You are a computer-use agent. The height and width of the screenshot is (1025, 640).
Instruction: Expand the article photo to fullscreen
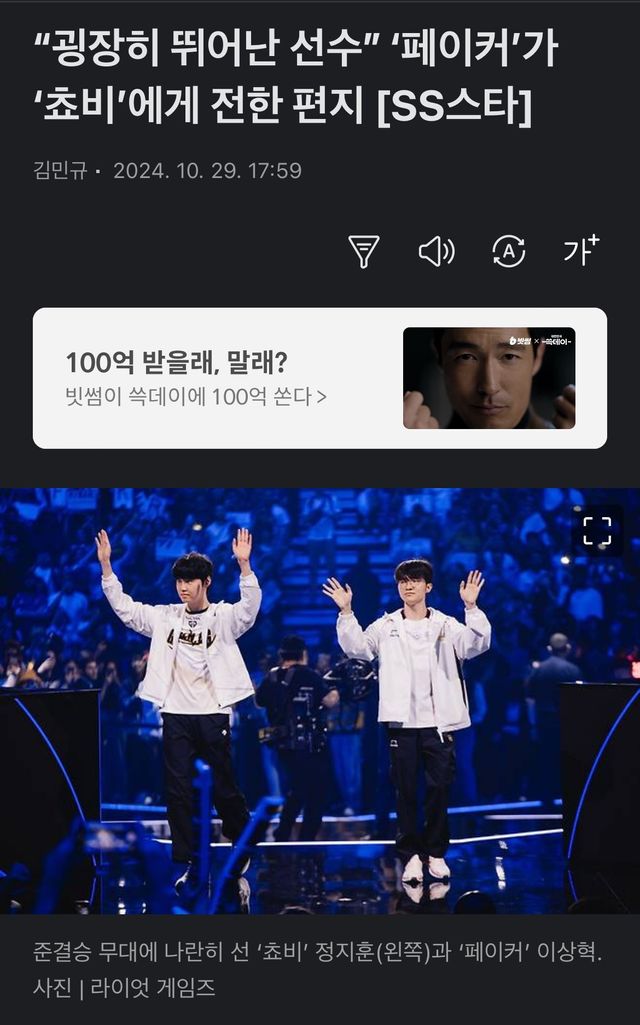tap(597, 531)
